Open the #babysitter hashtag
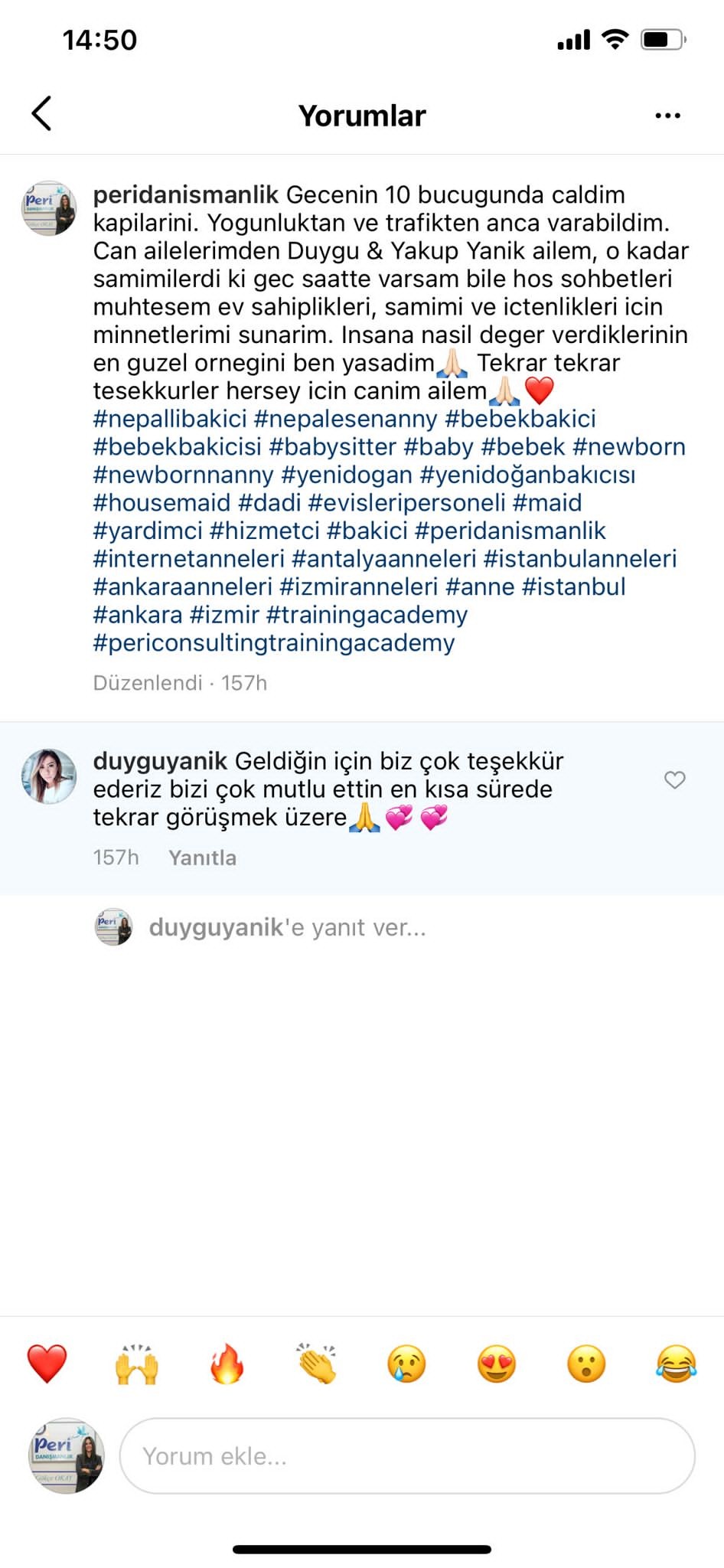724x1568 pixels. point(332,446)
